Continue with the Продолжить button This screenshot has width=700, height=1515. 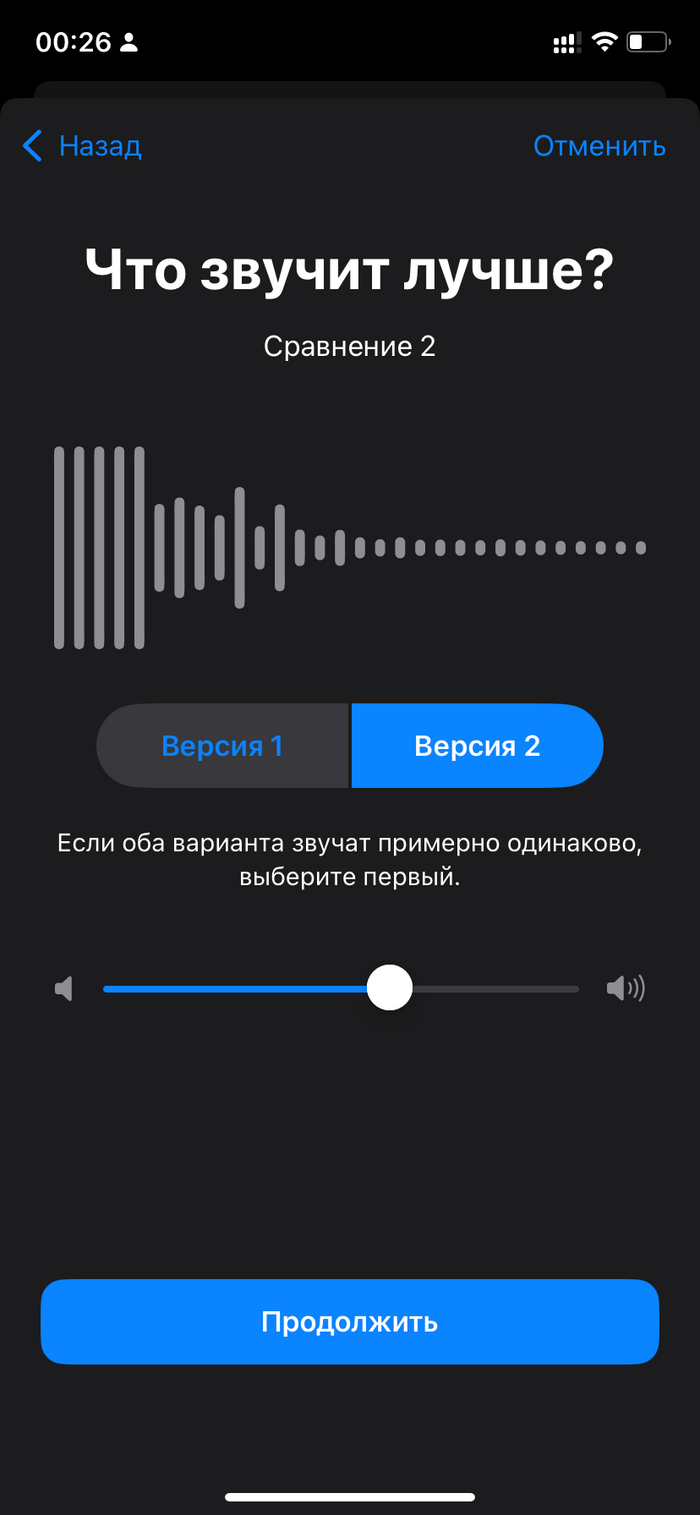coord(350,1322)
